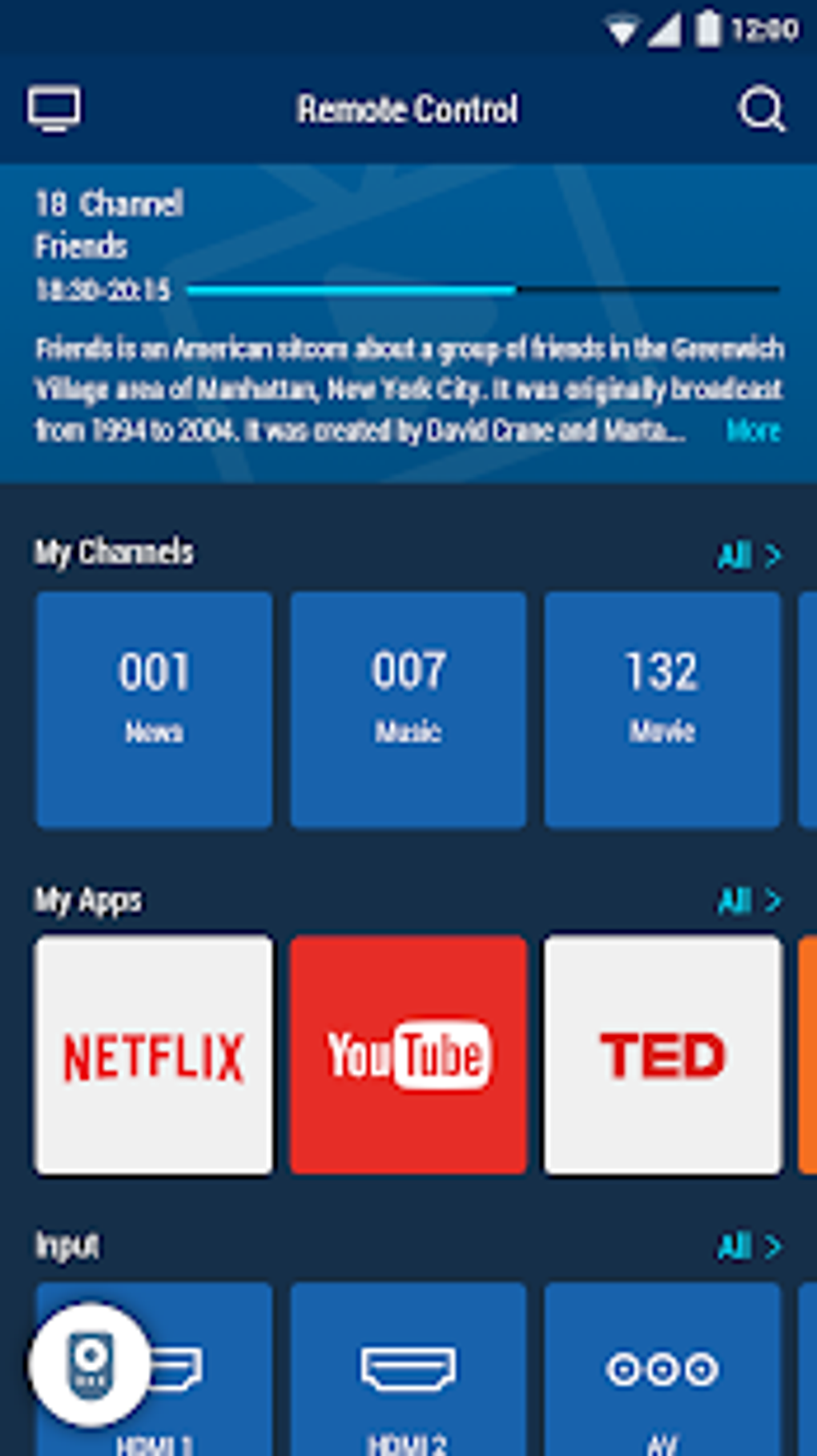Open the TV device icon
The width and height of the screenshot is (817, 1456).
[x=54, y=109]
